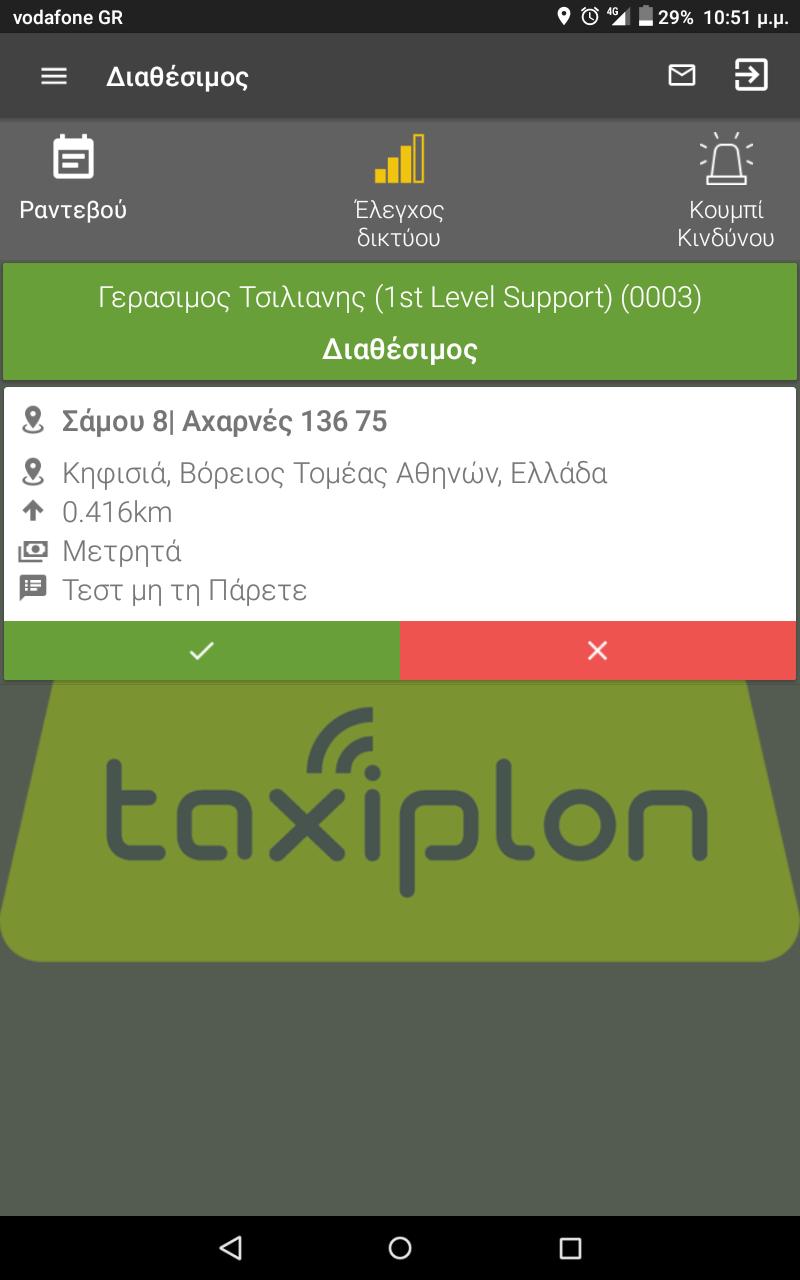Go back using system navigation
800x1280 pixels.
(231, 1247)
